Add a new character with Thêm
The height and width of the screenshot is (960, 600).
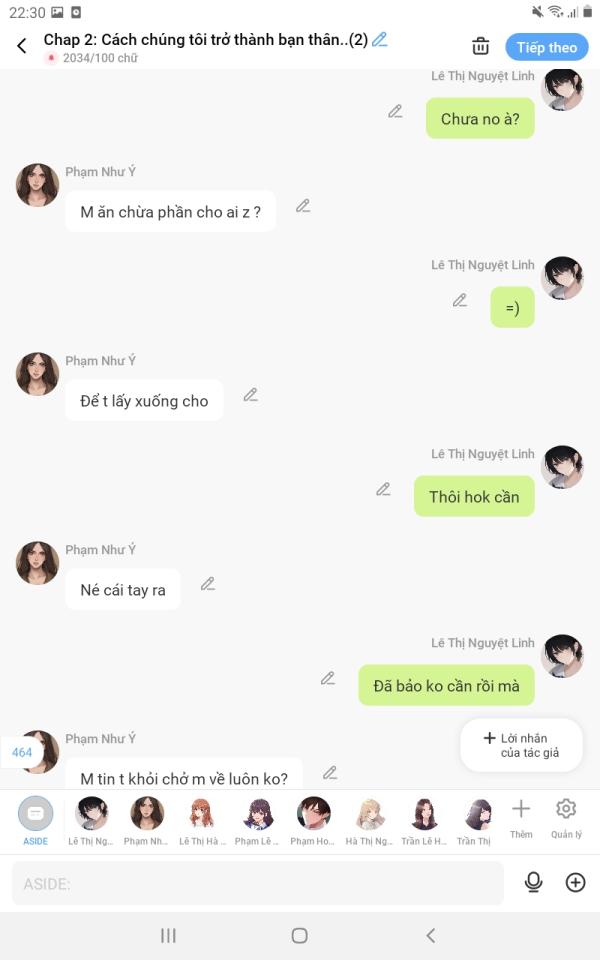521,817
